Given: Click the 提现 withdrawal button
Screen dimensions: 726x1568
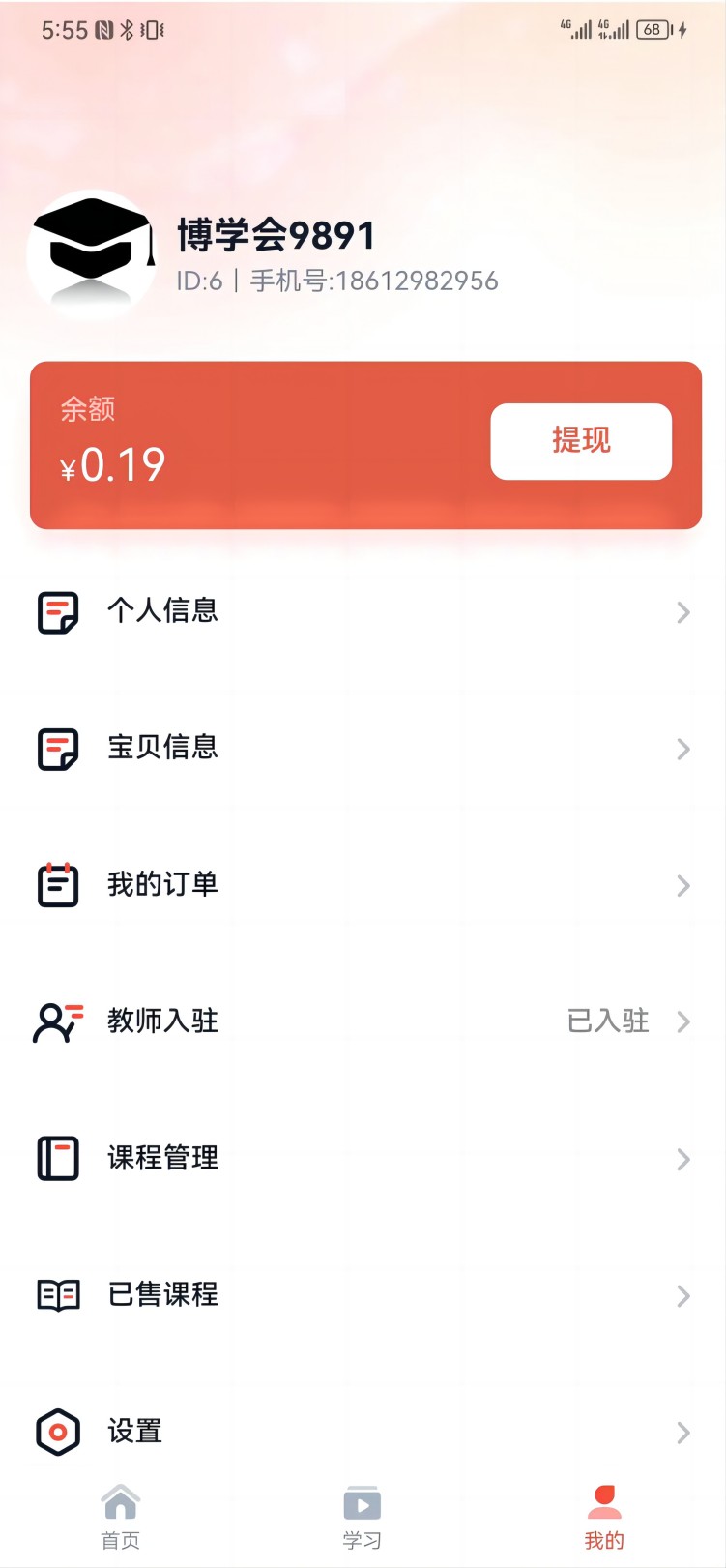Looking at the screenshot, I should 581,441.
